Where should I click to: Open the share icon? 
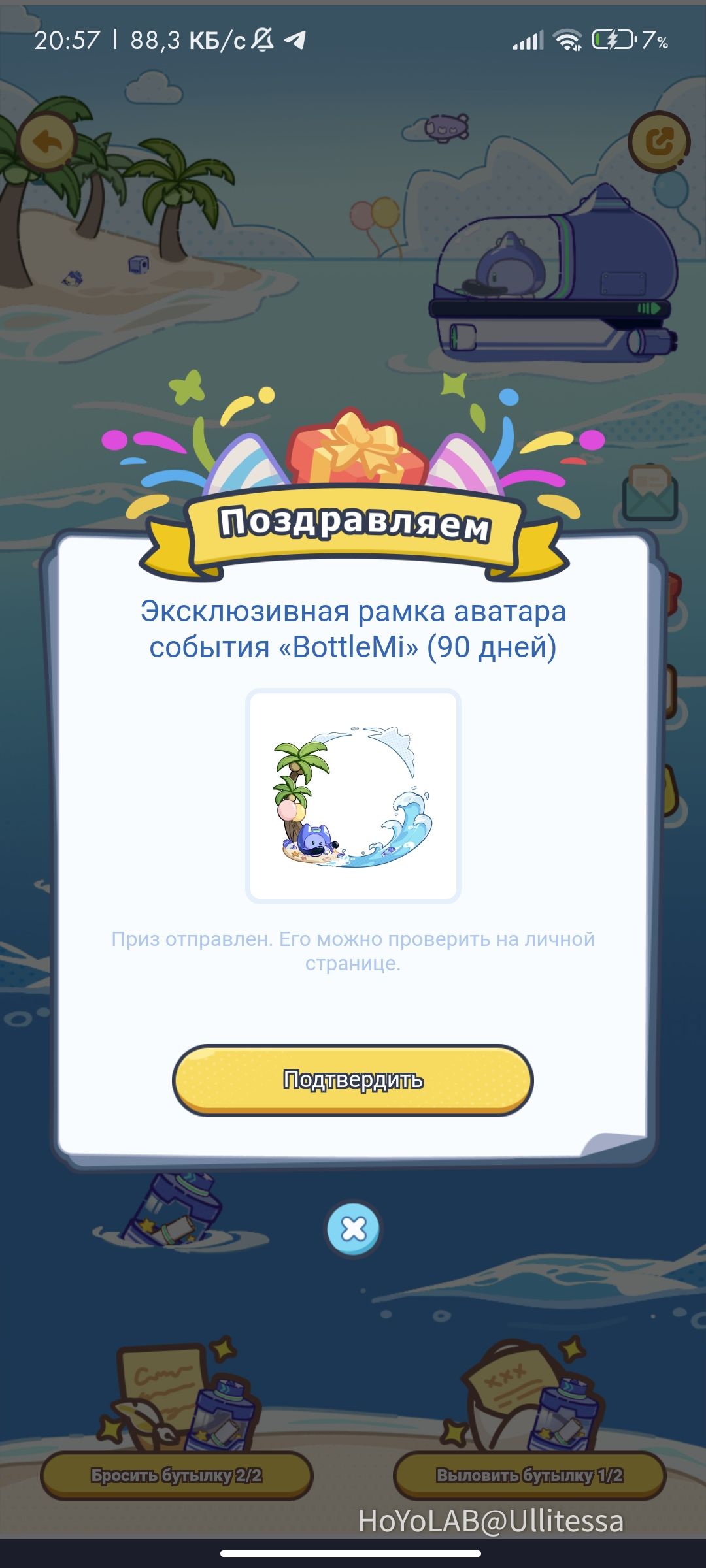[x=659, y=141]
